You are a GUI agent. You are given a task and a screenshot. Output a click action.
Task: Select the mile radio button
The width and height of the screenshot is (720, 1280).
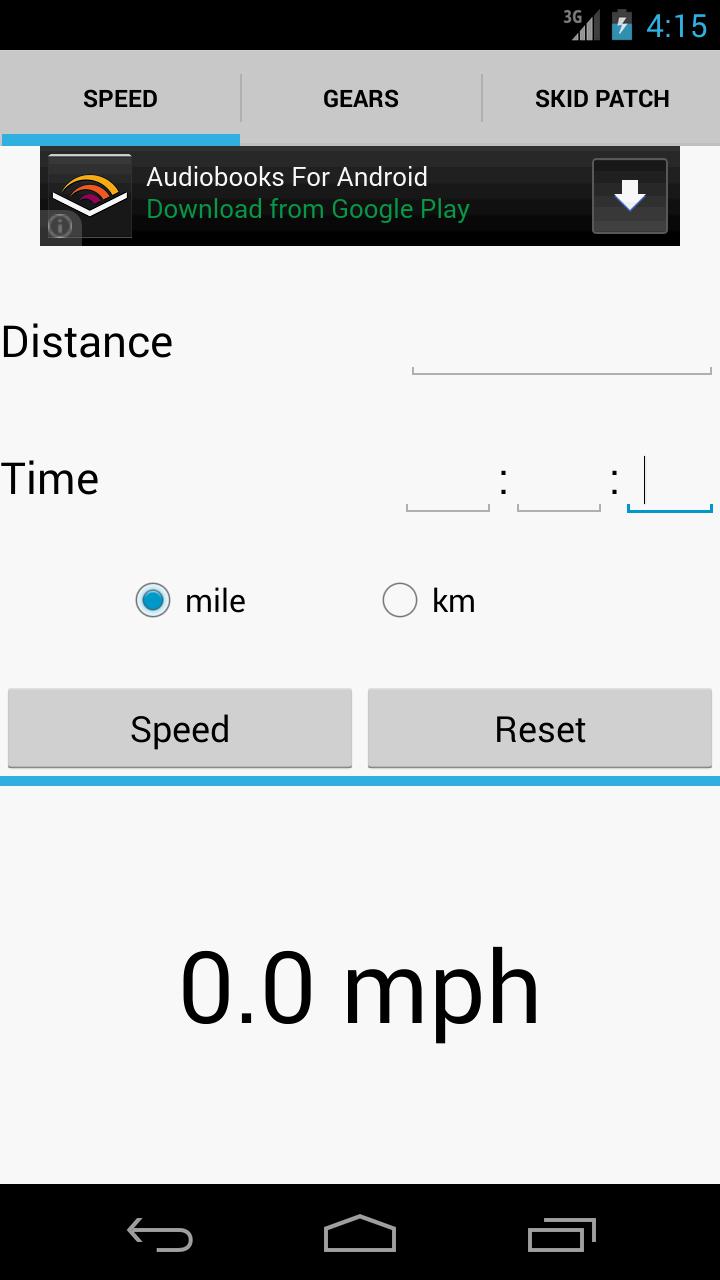(153, 600)
